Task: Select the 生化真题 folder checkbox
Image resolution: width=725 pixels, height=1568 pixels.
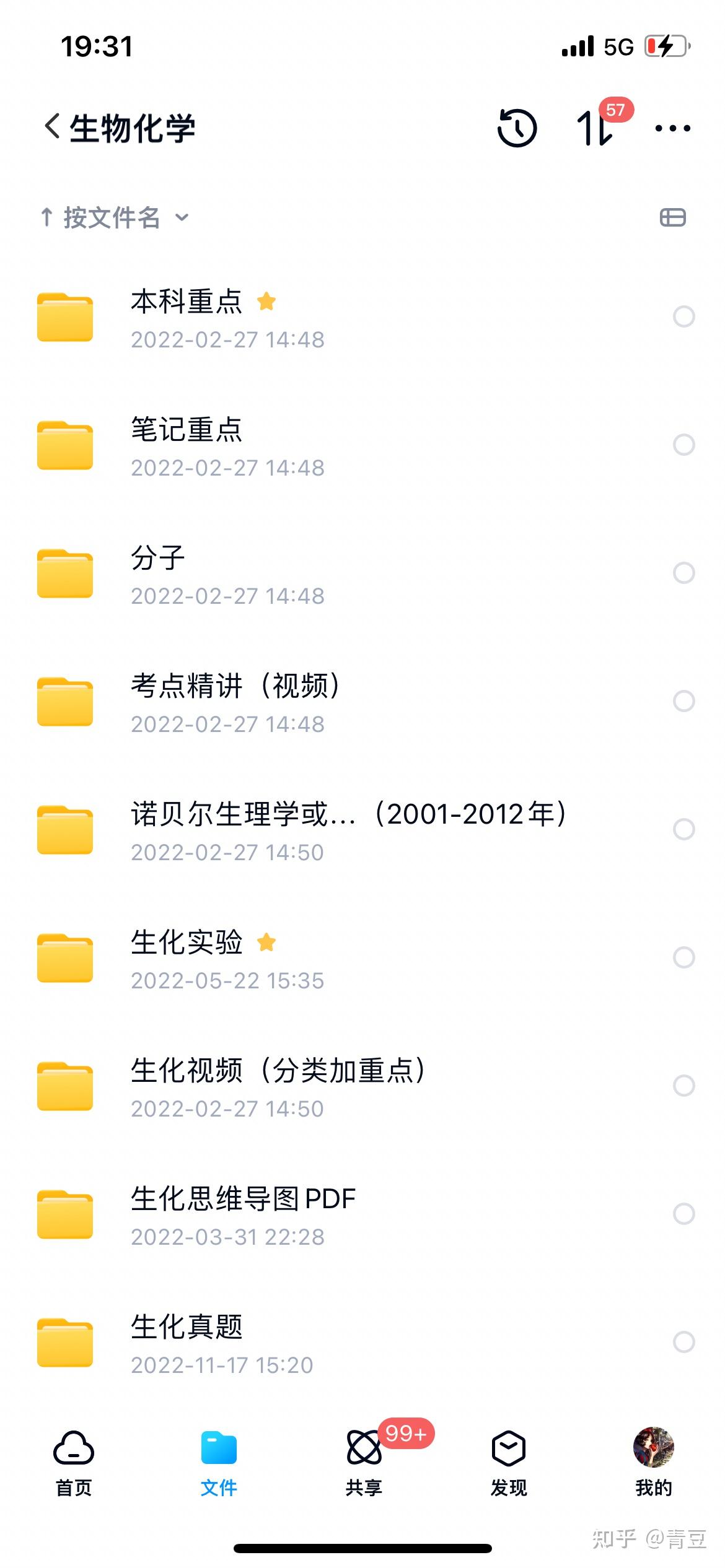Action: point(683,1342)
